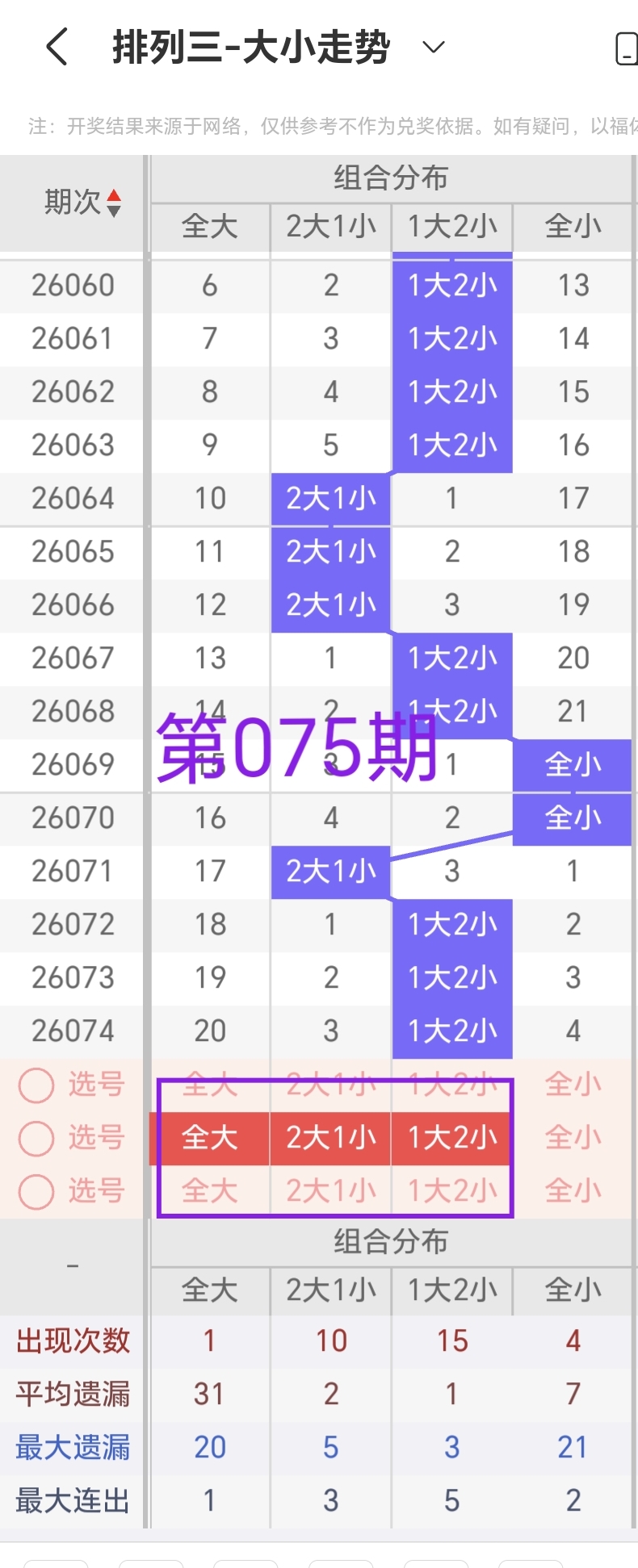The width and height of the screenshot is (638, 1568).
Task: Toggle the 期次 column sort arrows
Action: click(x=115, y=203)
